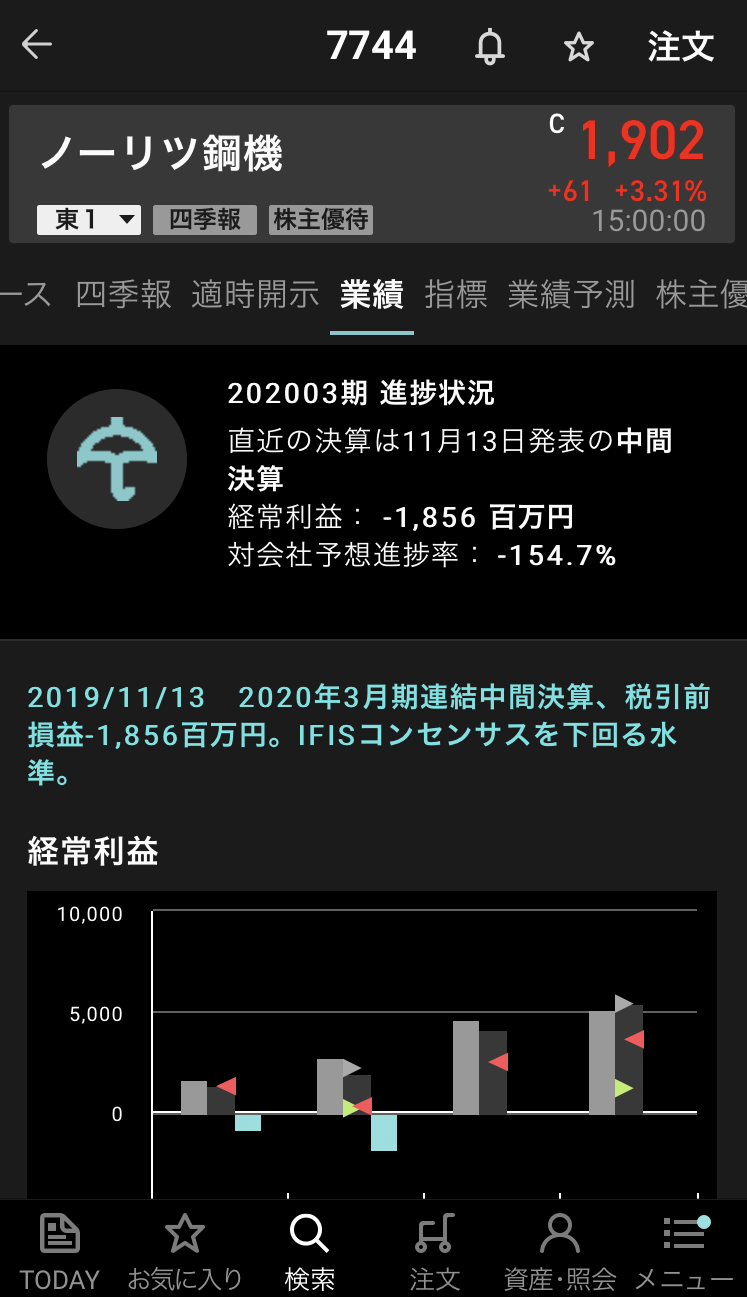Viewport: 747px width, 1297px height.
Task: Go to the TODAY bottom tab
Action: pos(60,1251)
